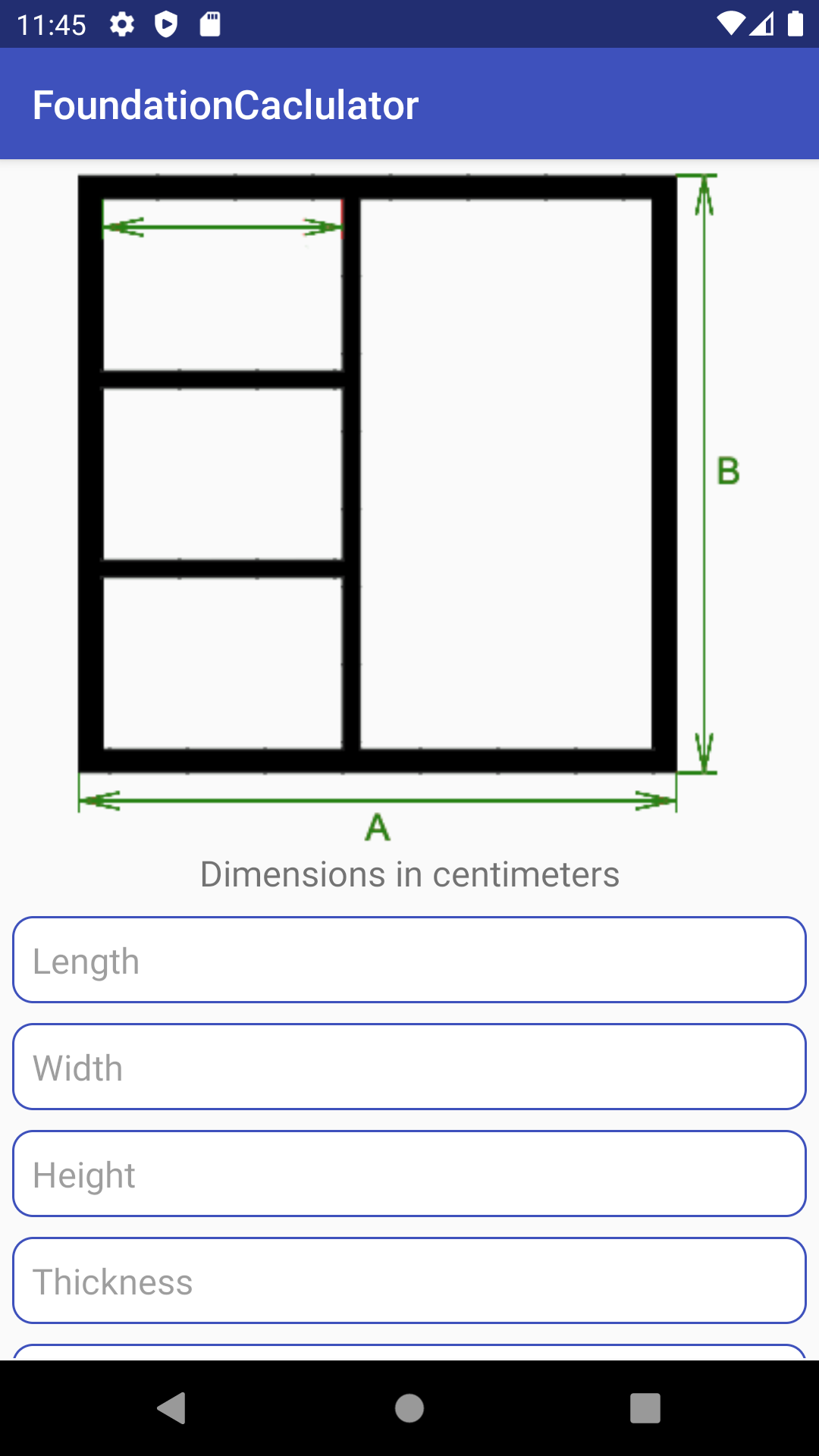The height and width of the screenshot is (1456, 819).
Task: Tap the Length input field
Action: [x=409, y=960]
